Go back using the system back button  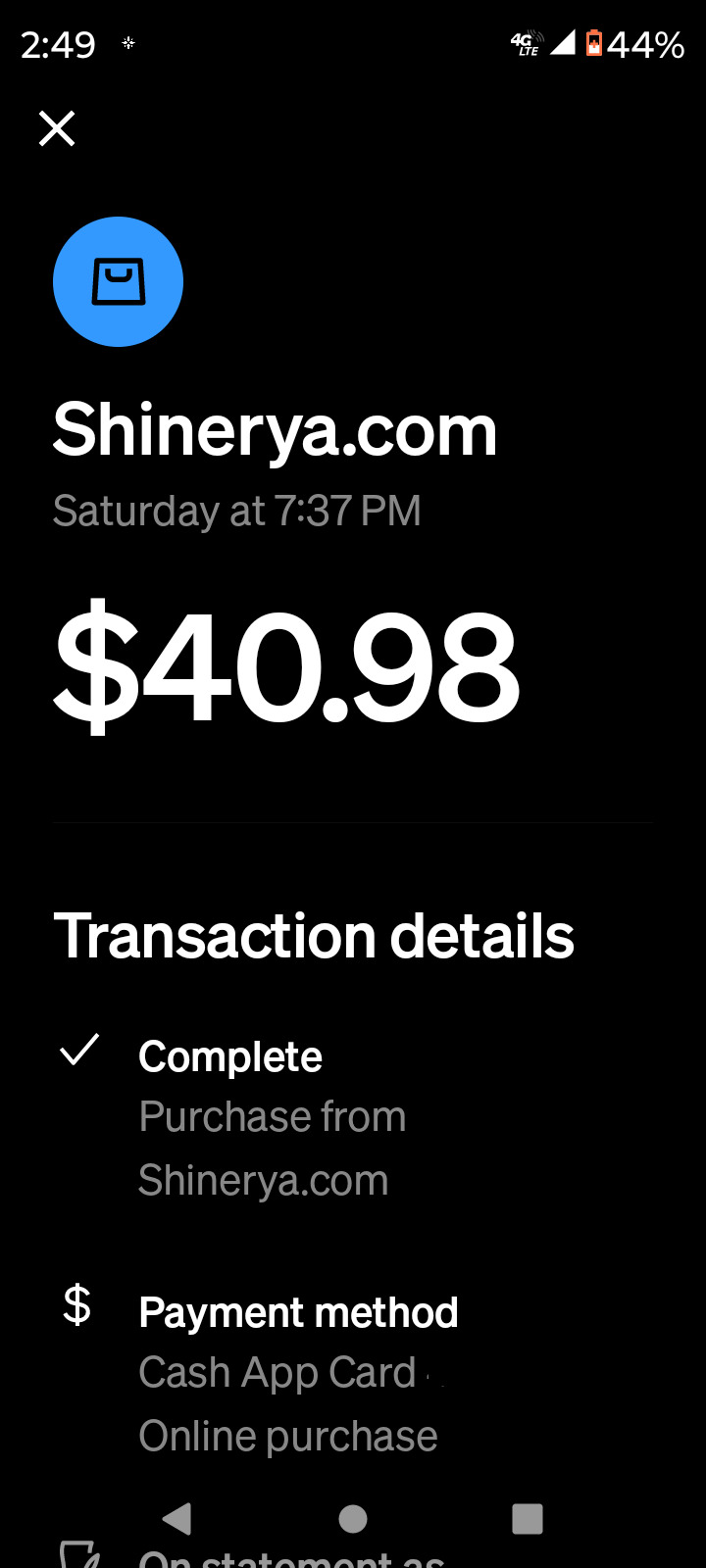(177, 1518)
